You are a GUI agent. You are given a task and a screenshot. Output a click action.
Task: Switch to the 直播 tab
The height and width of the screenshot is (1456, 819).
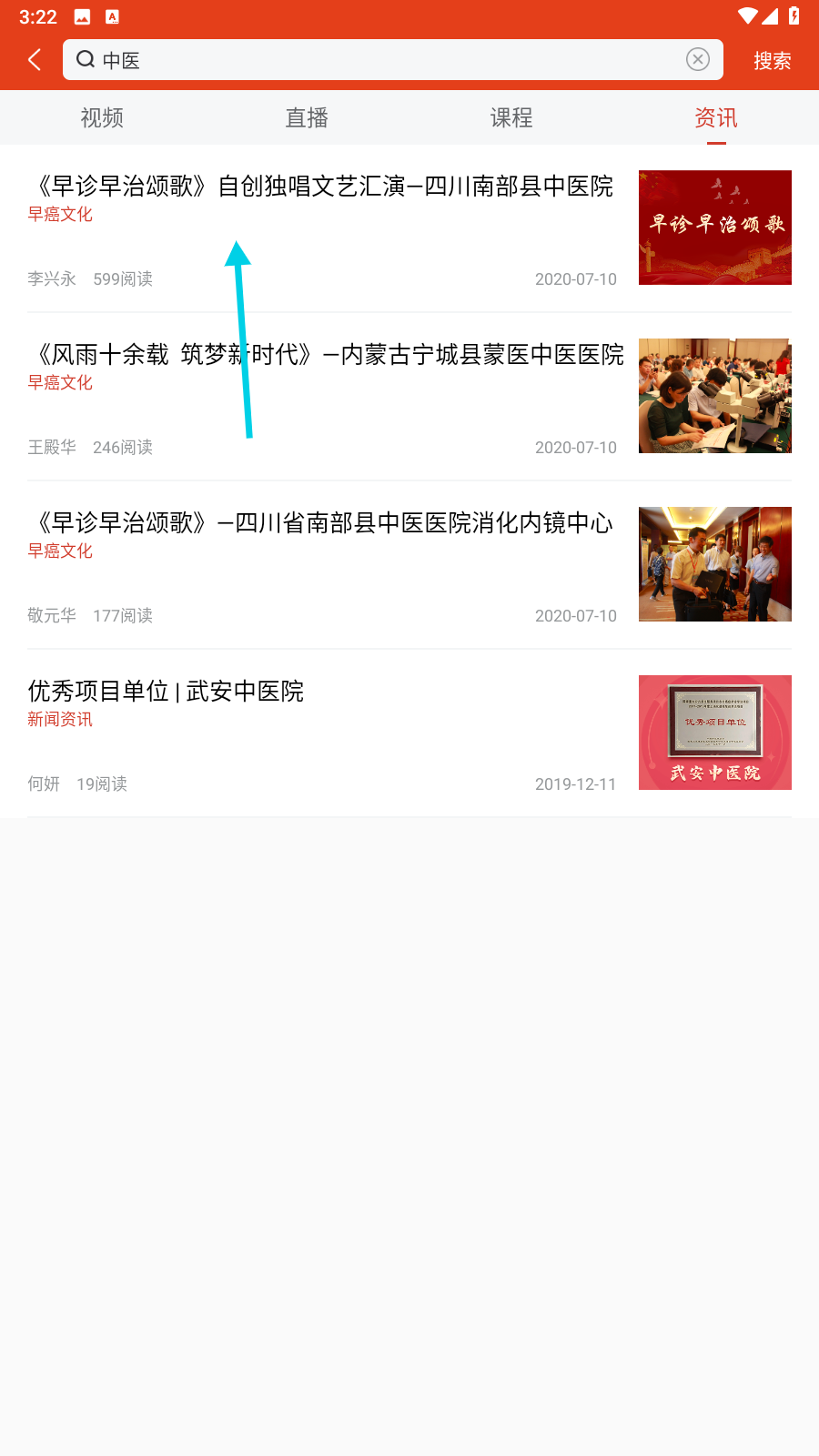tap(307, 117)
